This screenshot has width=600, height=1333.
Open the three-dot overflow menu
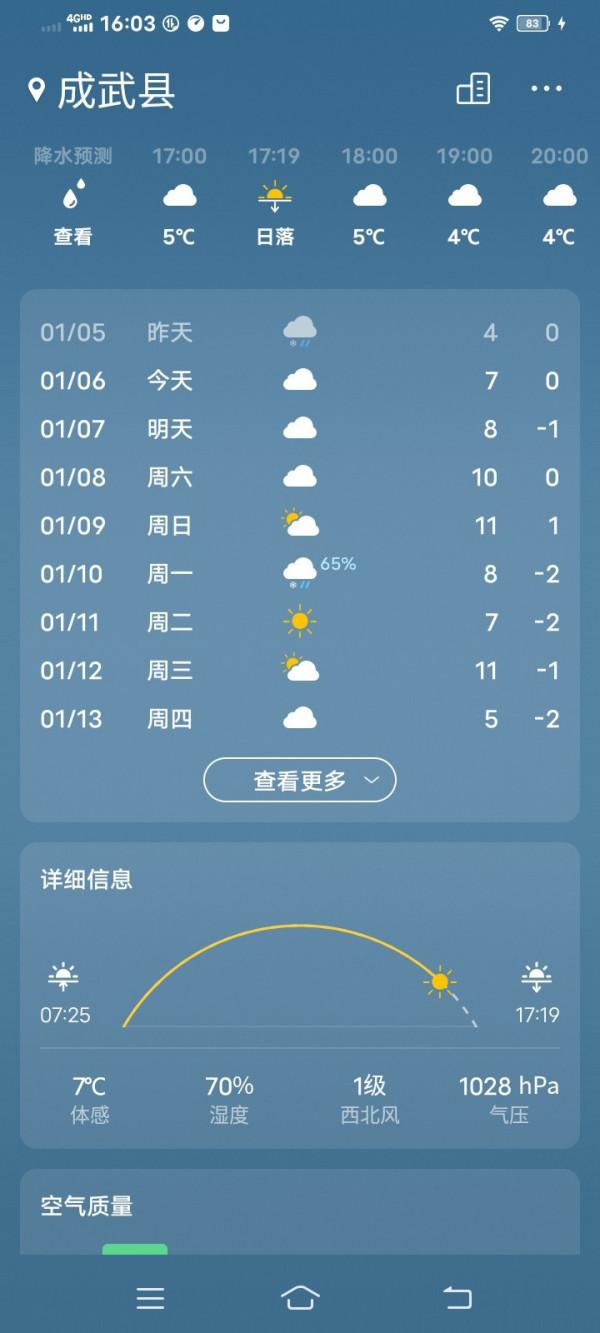point(546,89)
